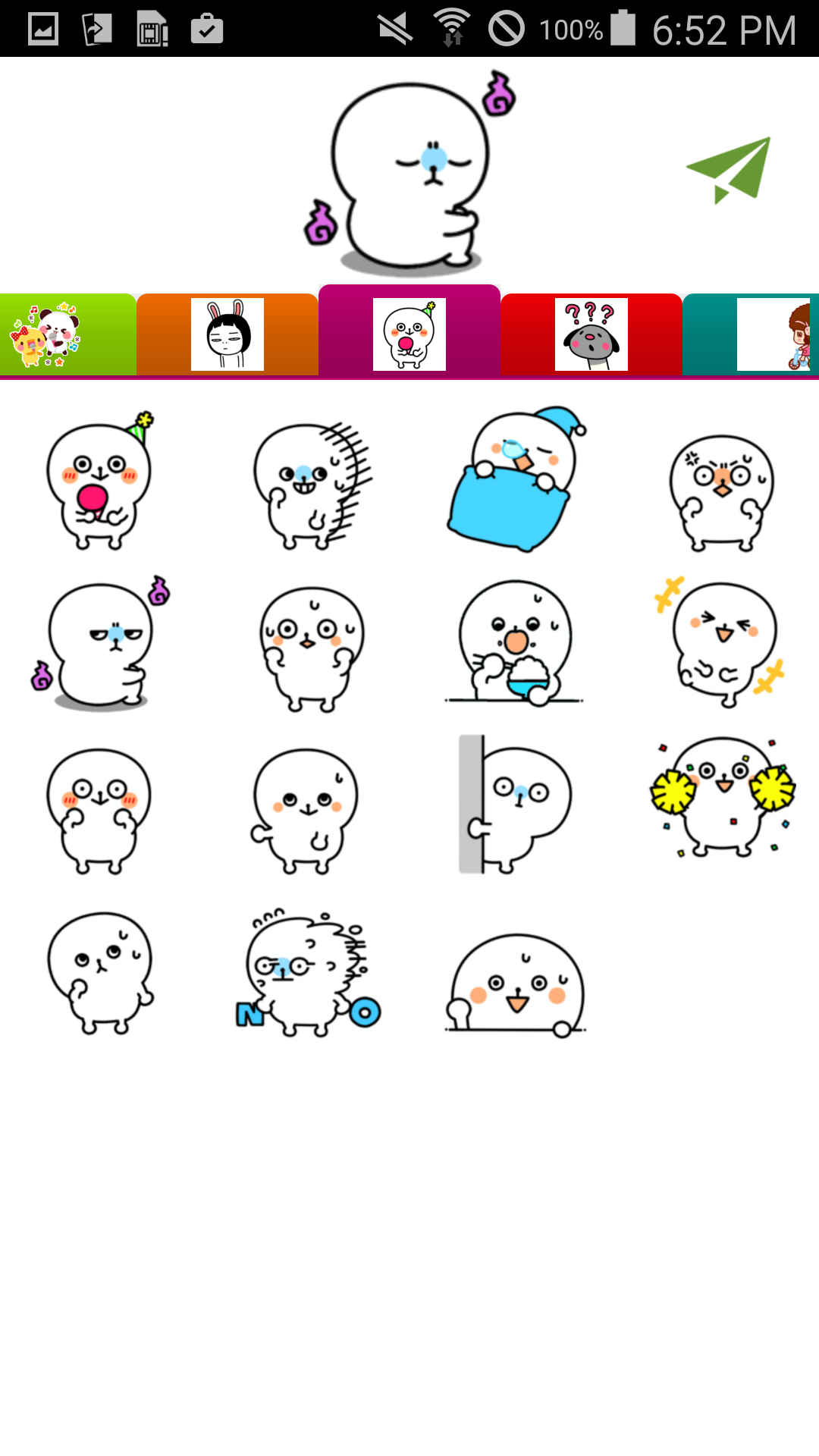The width and height of the screenshot is (819, 1456).
Task: Choose the NO head-shaking sticker
Action: pyautogui.click(x=307, y=974)
